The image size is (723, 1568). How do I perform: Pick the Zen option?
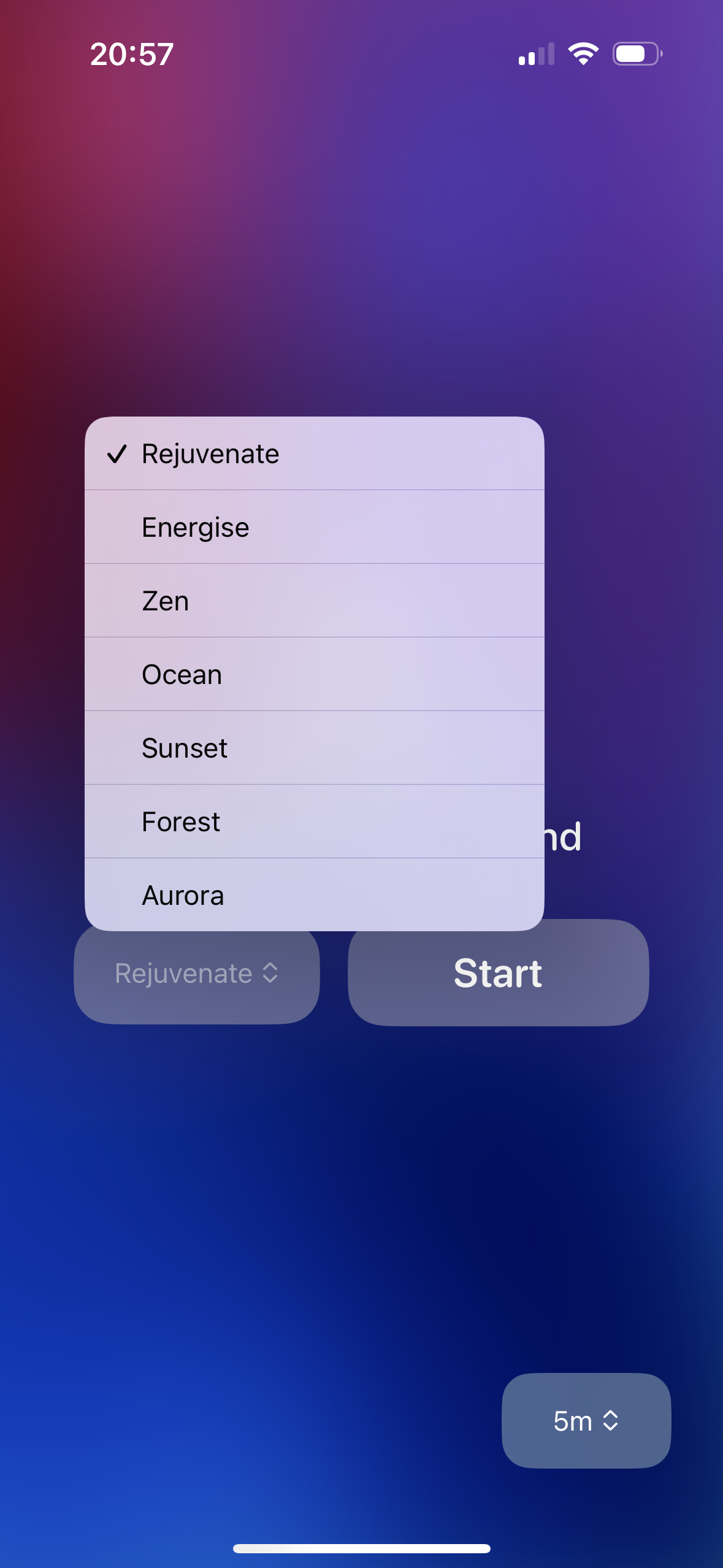[314, 601]
